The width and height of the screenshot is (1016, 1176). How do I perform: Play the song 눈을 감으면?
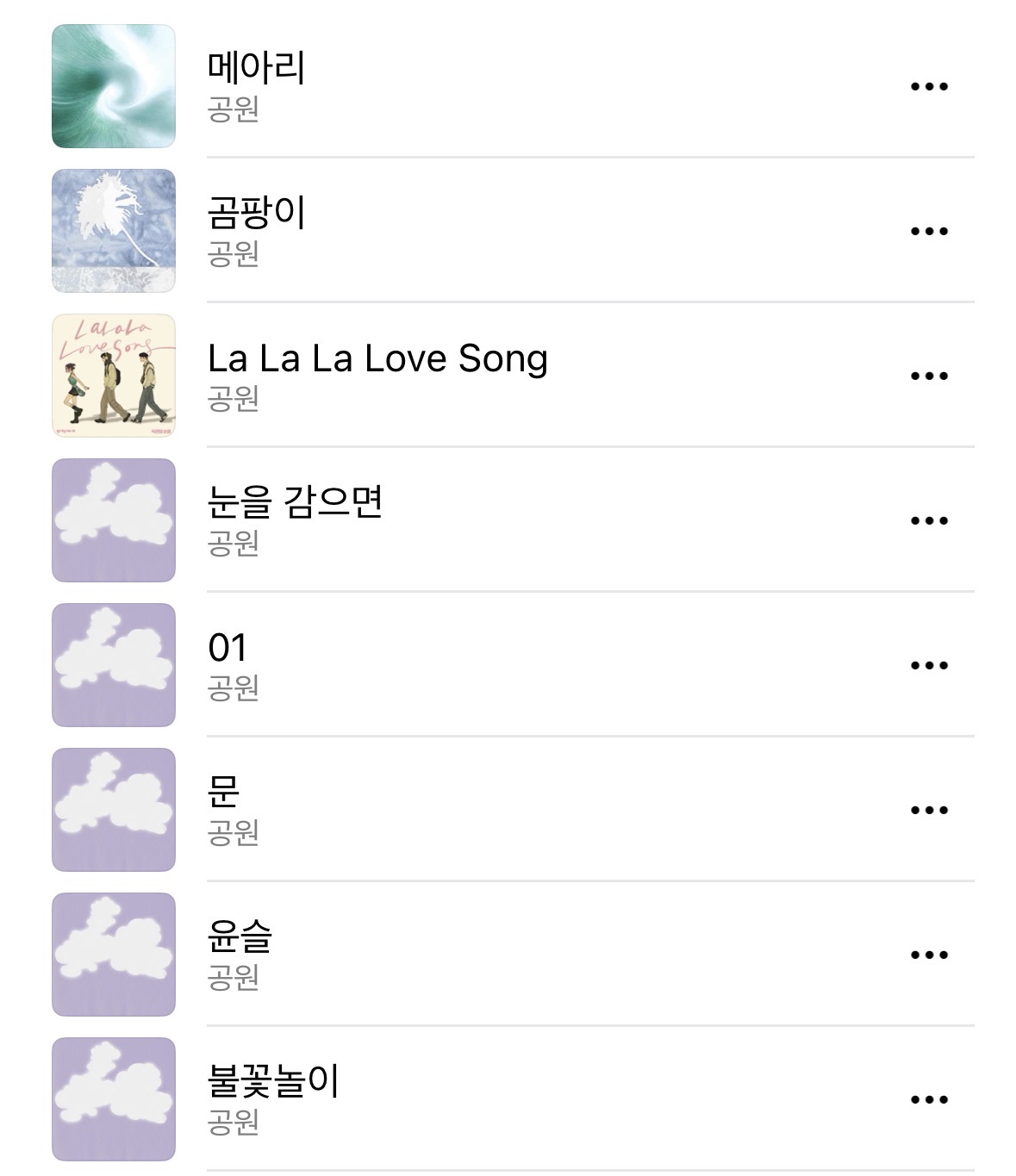coord(295,503)
